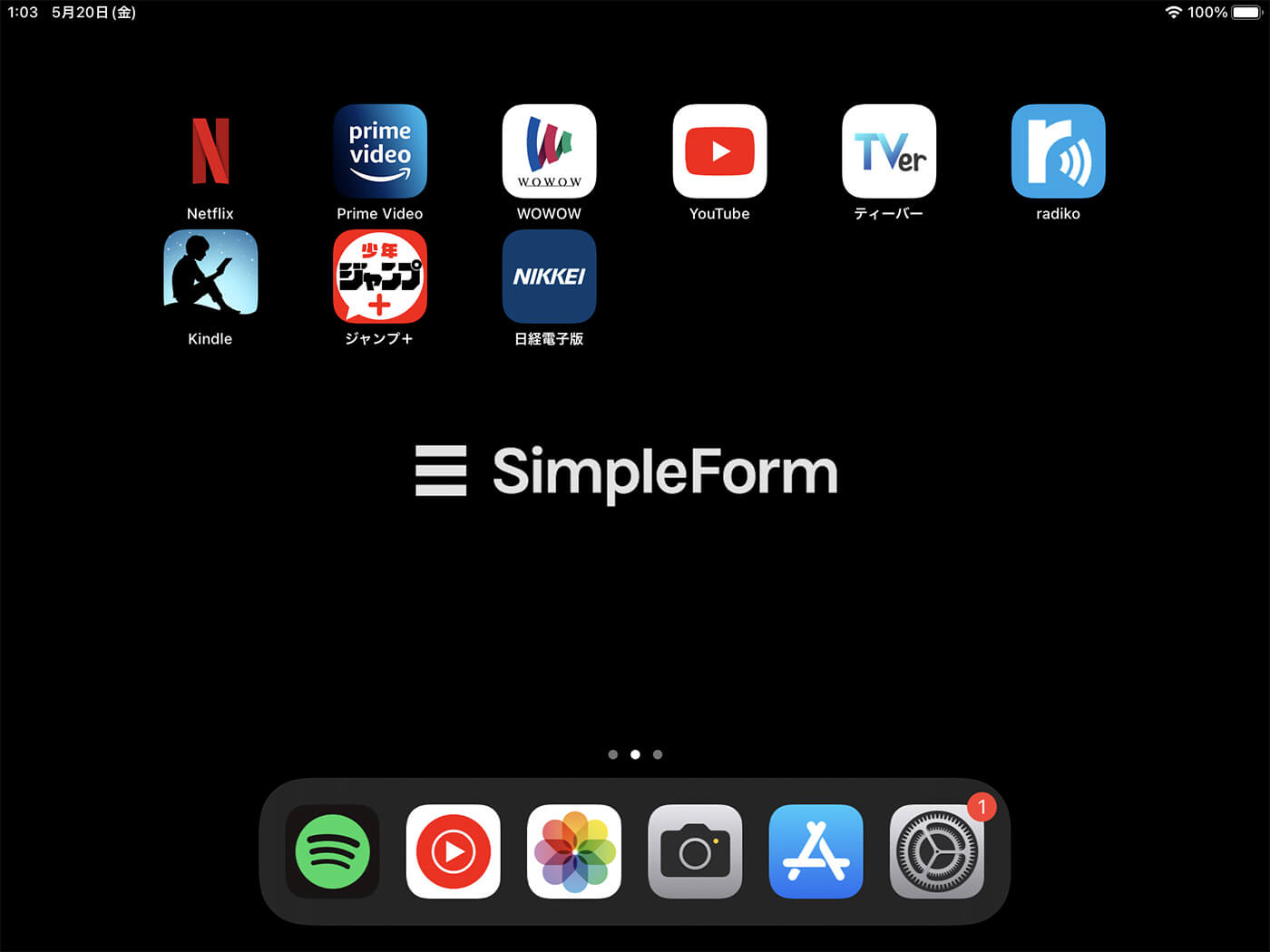Image resolution: width=1270 pixels, height=952 pixels.
Task: Tap the home screen page indicator dots
Action: (635, 754)
